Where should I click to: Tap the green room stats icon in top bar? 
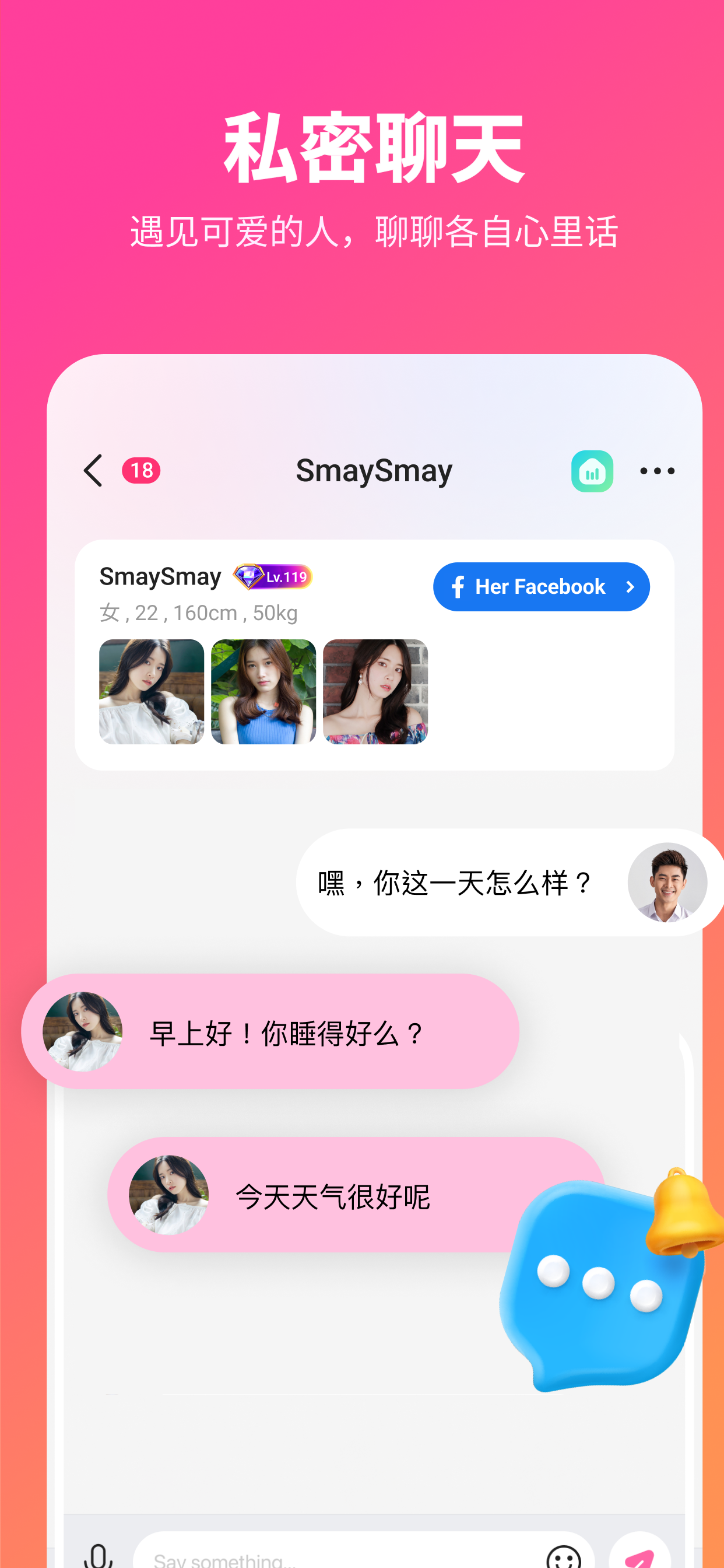[x=591, y=470]
